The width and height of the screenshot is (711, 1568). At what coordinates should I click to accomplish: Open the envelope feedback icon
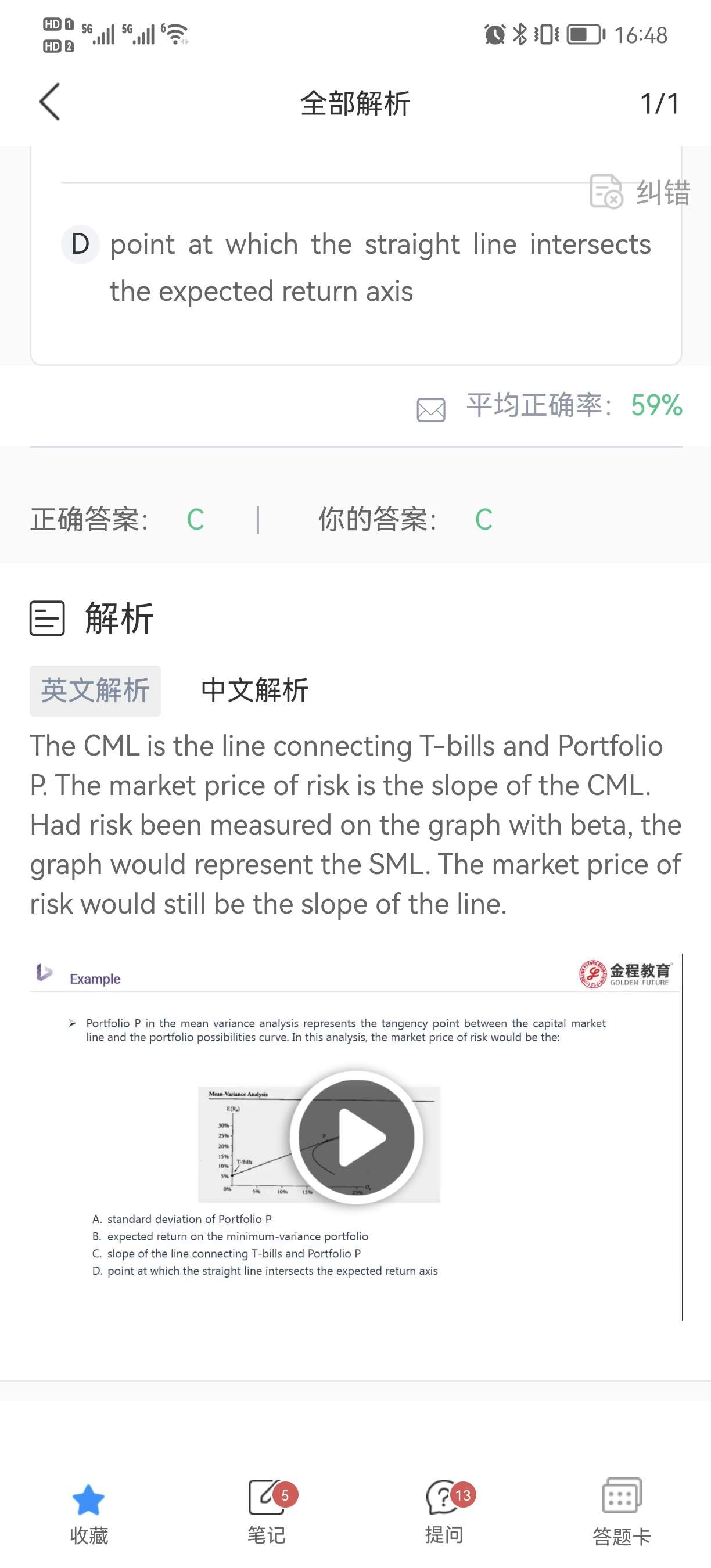pos(431,409)
